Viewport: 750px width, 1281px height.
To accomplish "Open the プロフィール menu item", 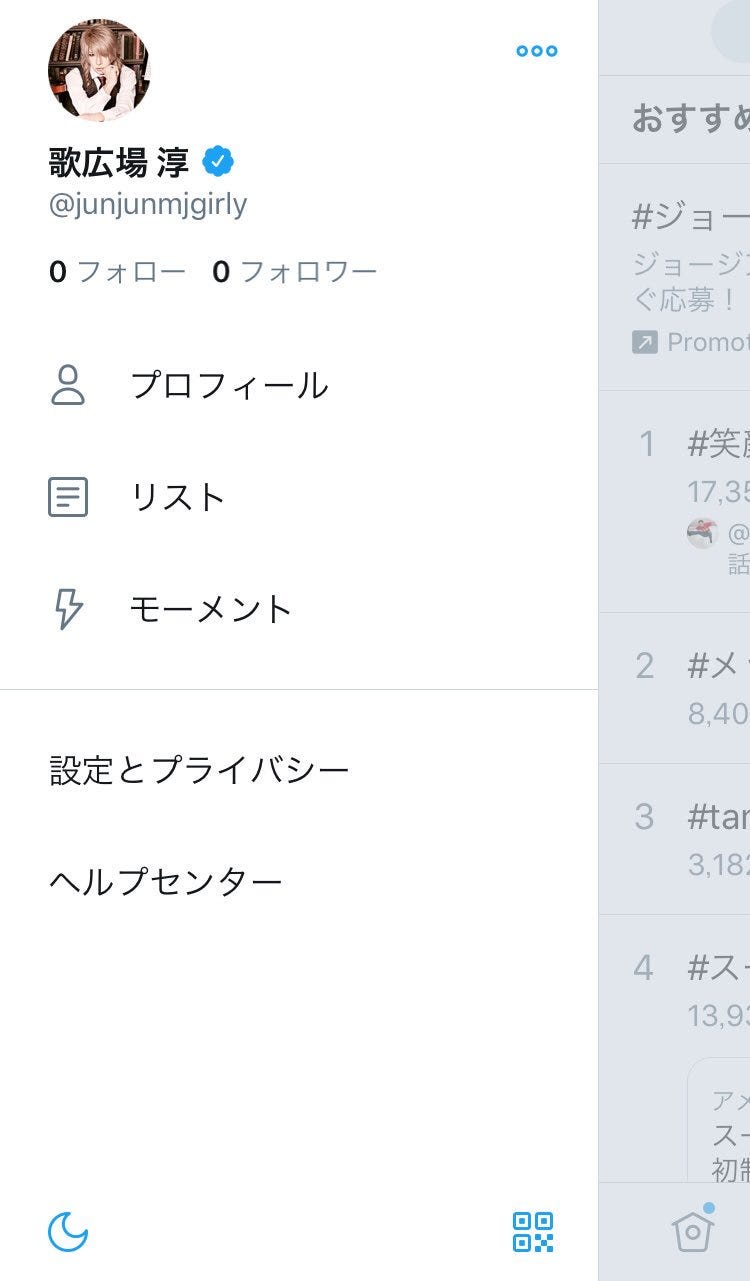I will point(228,385).
